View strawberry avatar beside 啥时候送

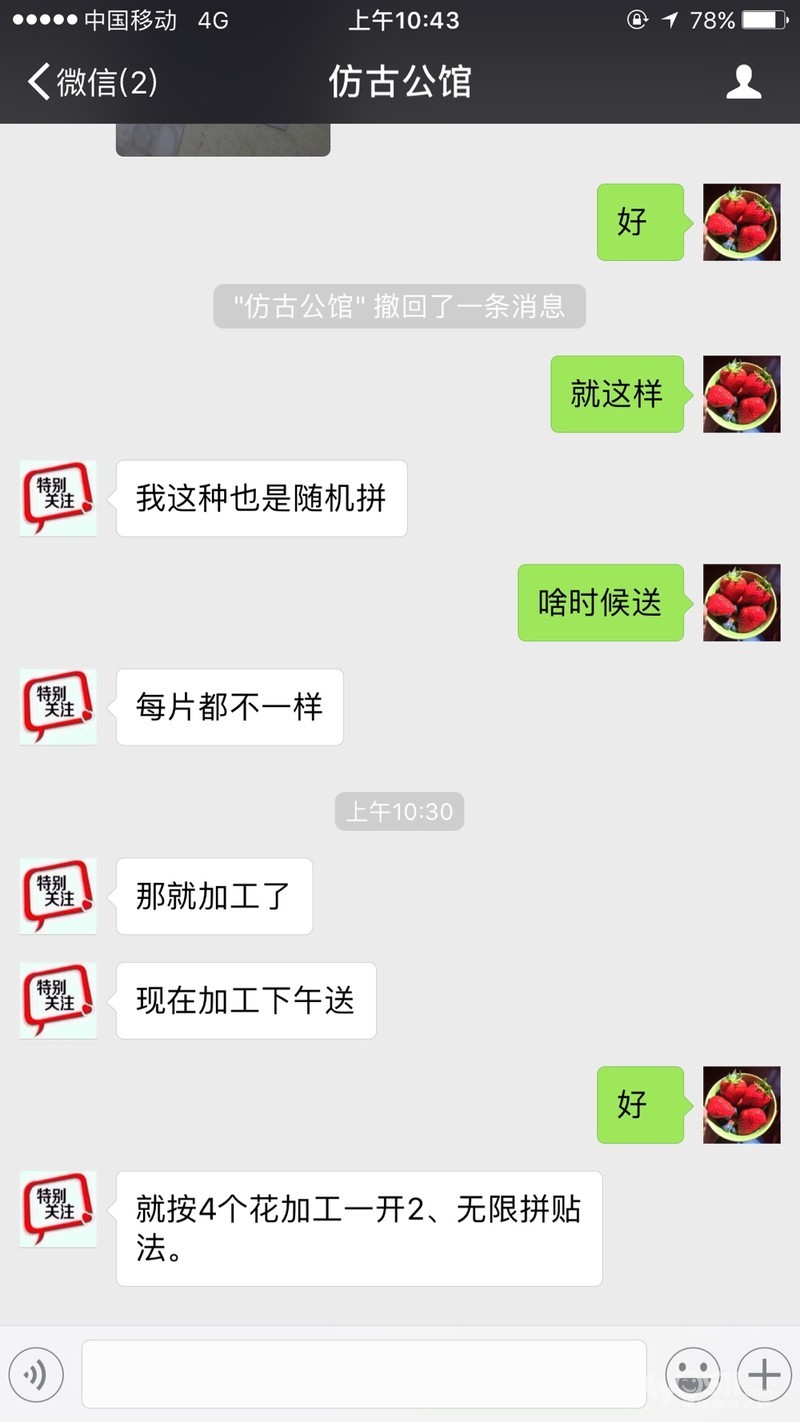pos(741,602)
